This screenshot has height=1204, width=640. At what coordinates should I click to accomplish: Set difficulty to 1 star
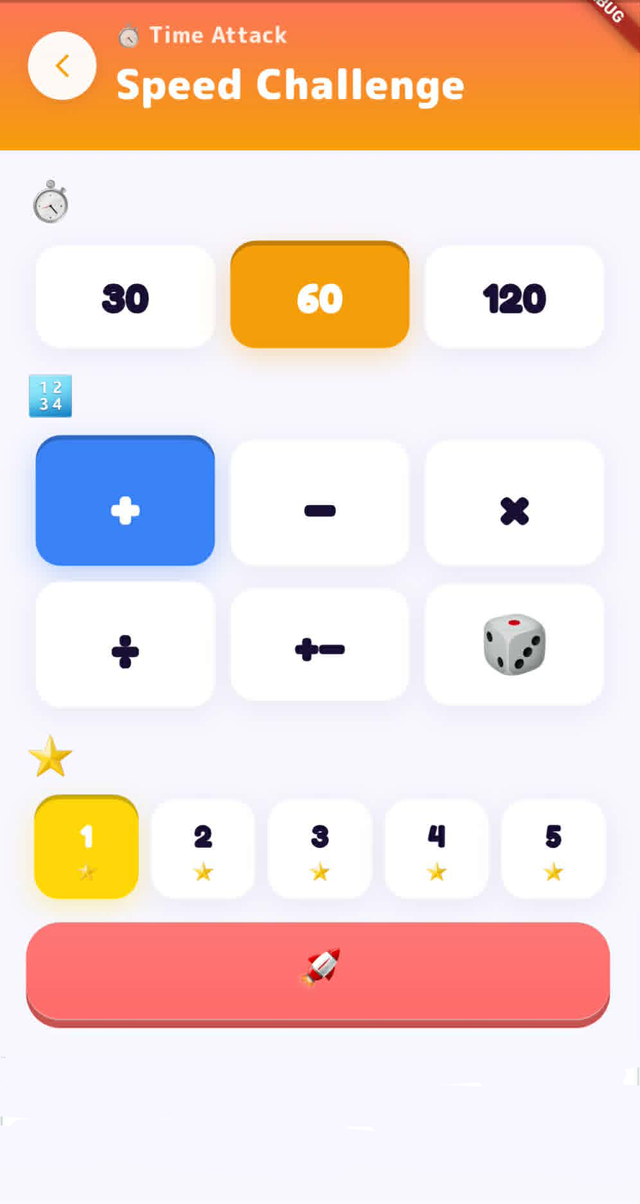point(87,847)
